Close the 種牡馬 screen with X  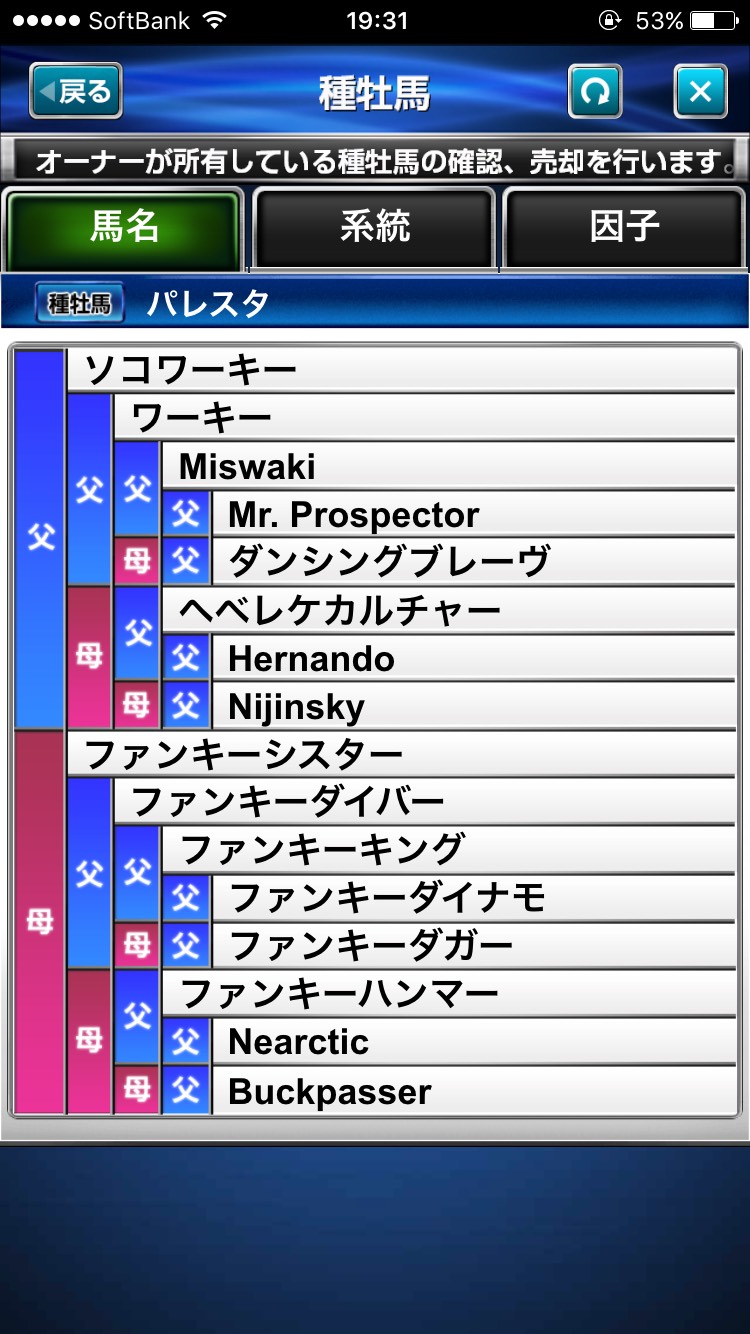click(x=700, y=92)
